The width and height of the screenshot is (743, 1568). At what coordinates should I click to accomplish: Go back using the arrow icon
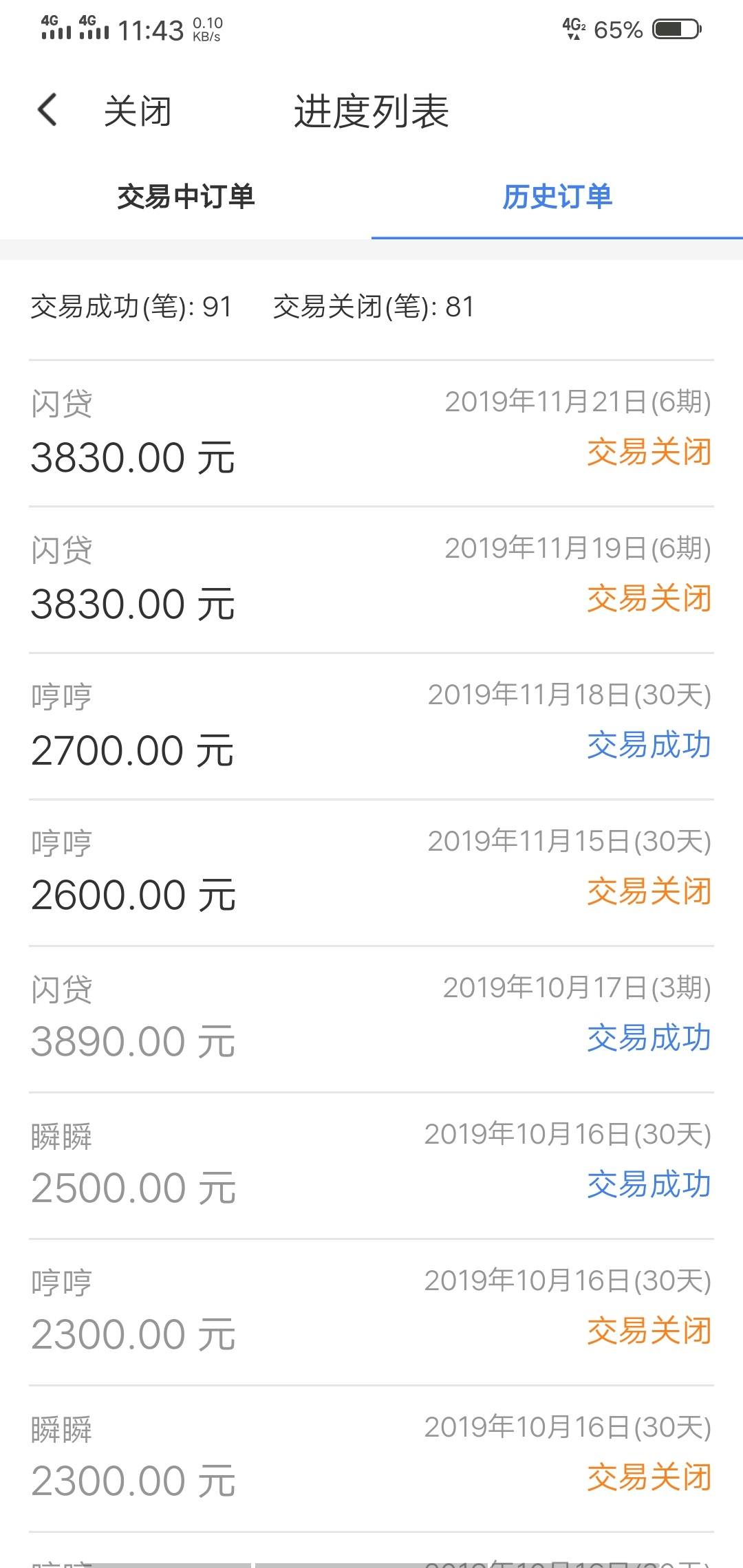tap(47, 110)
